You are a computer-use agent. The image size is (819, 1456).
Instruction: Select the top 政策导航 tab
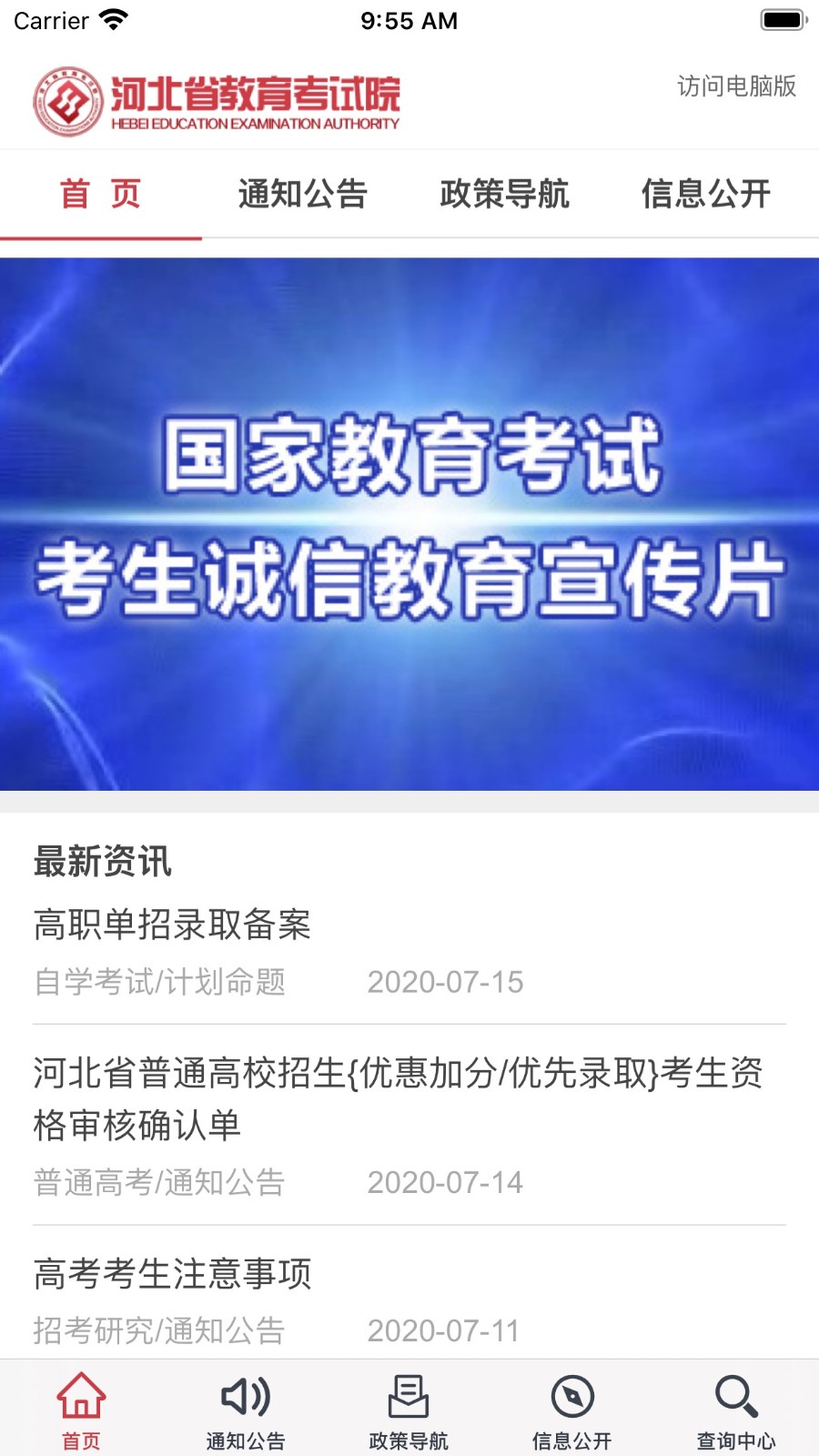coord(504,194)
